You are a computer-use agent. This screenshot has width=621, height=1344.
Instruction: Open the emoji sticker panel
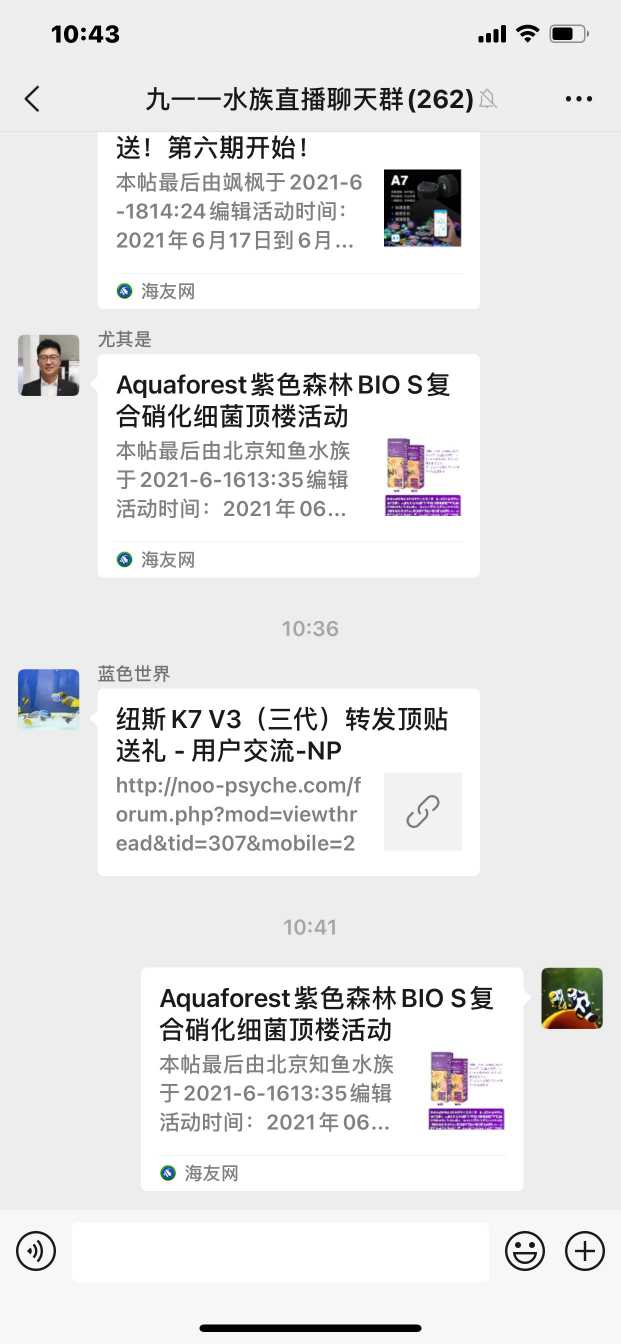tap(525, 1251)
